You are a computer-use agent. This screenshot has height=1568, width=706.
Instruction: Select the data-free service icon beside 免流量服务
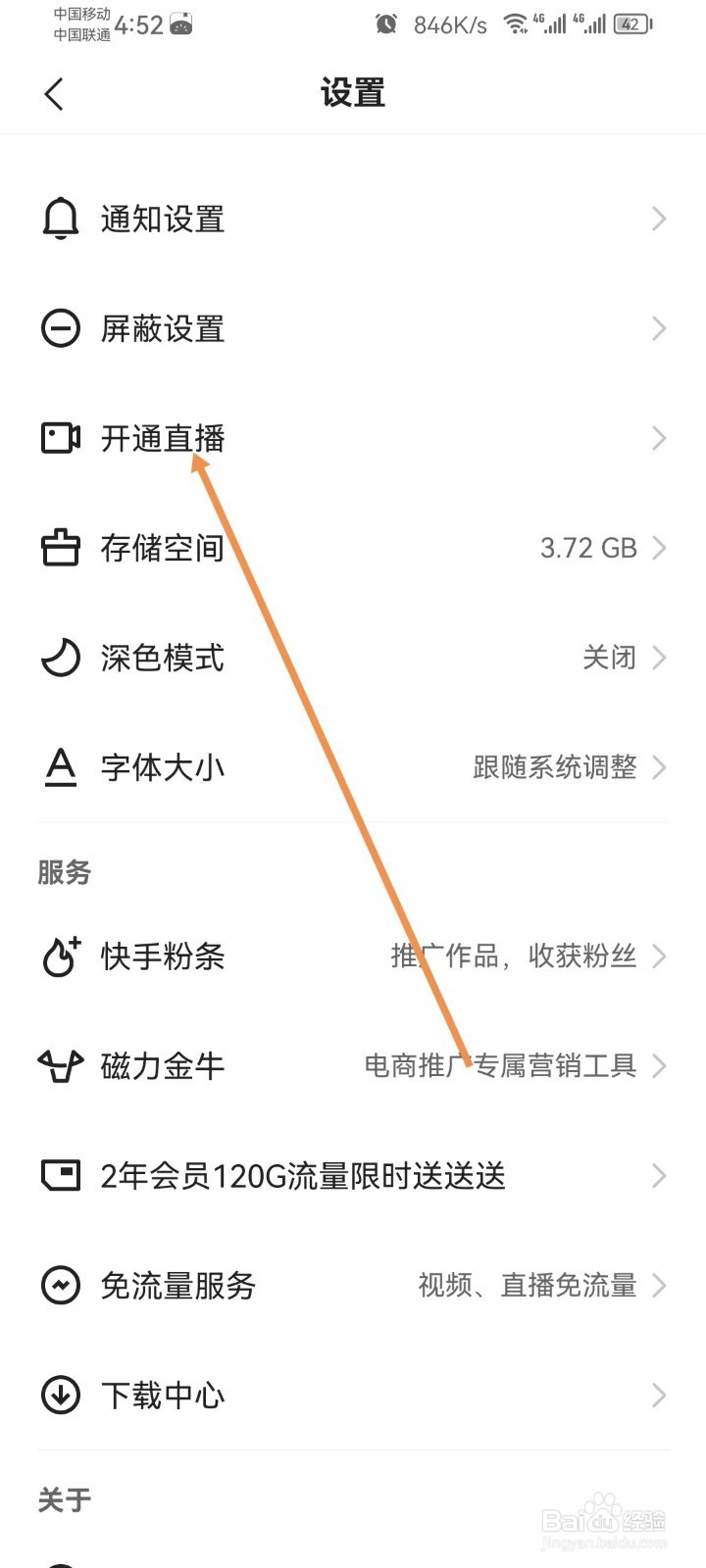coord(60,1285)
